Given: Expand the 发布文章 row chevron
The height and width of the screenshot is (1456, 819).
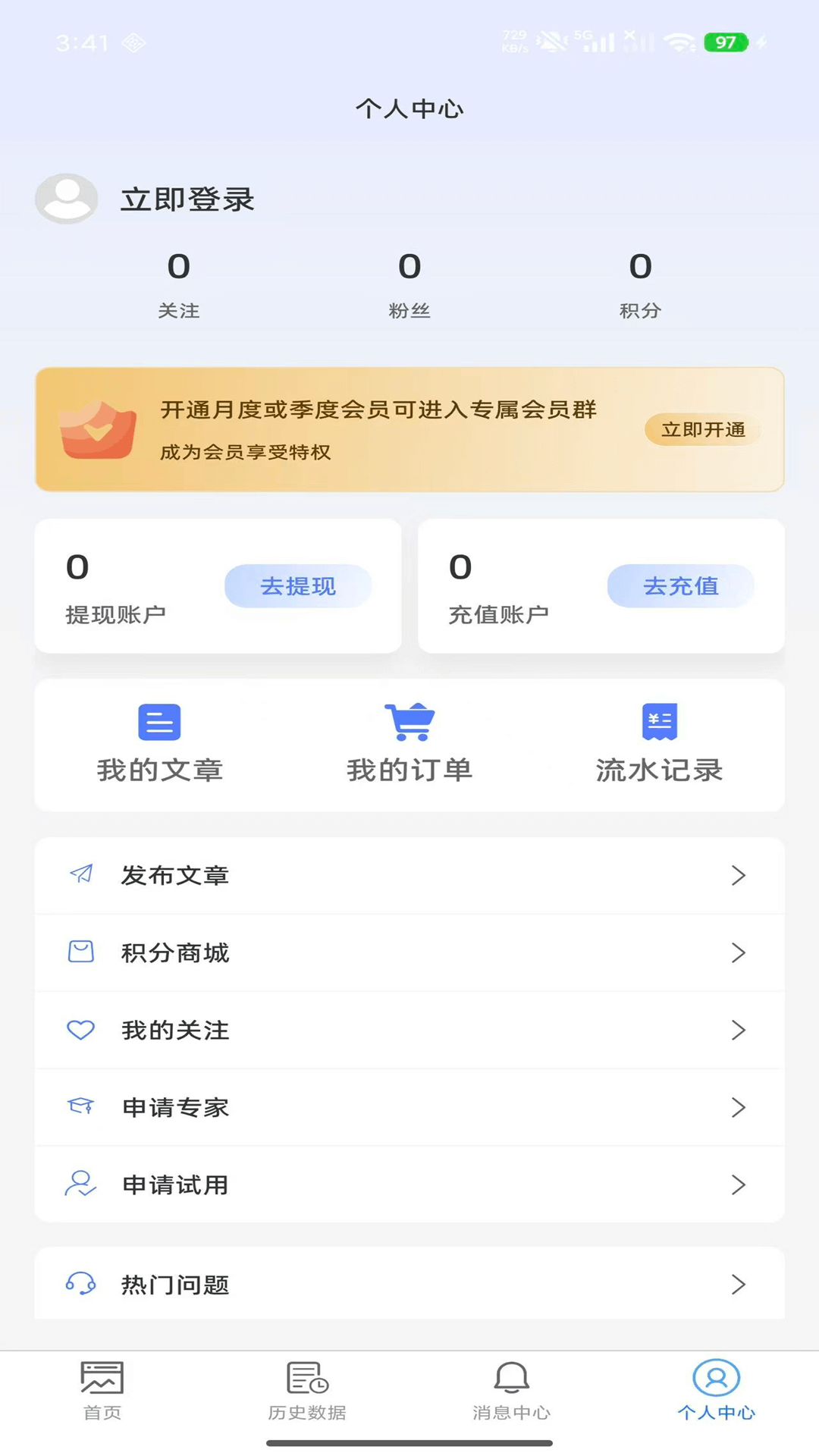Looking at the screenshot, I should (739, 874).
